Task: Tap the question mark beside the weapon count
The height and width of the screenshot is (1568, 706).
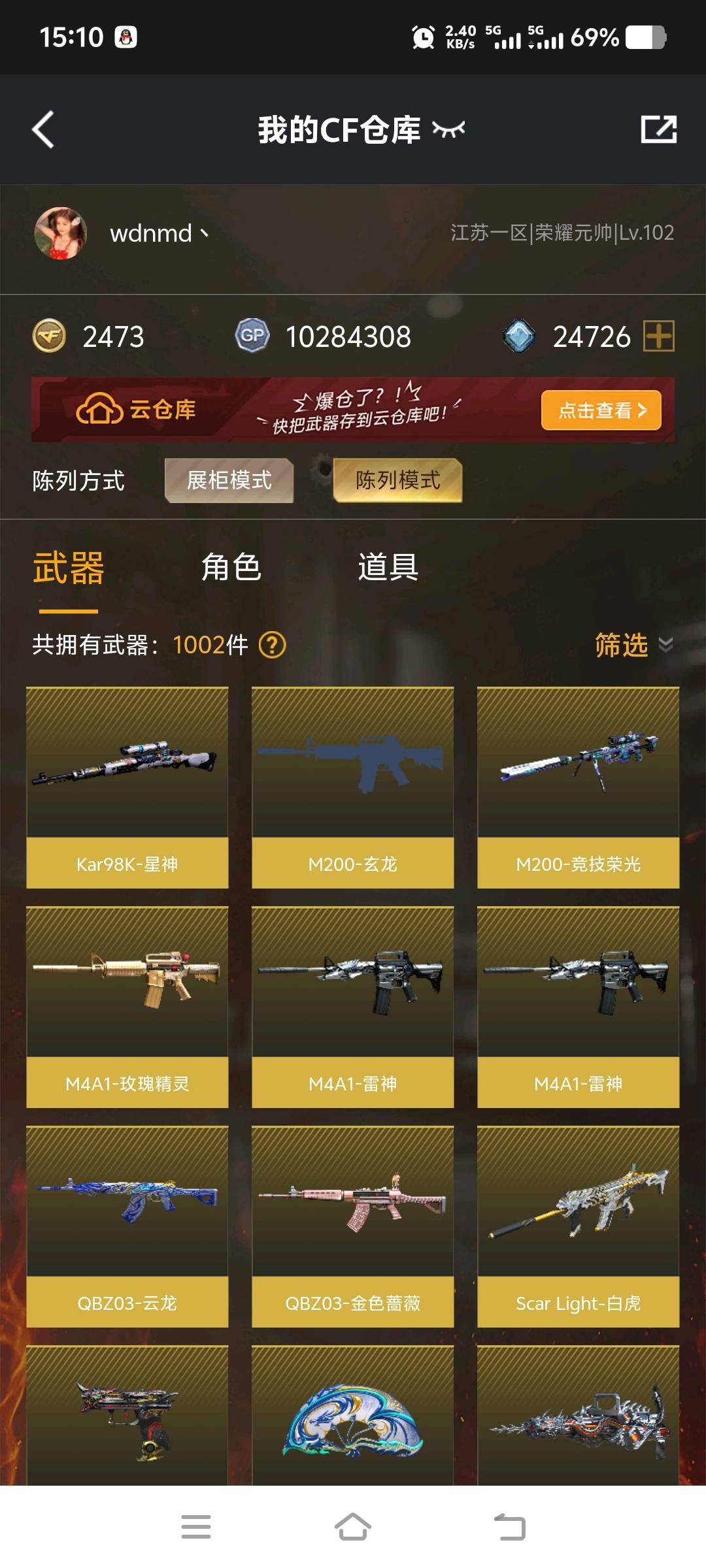Action: click(x=273, y=645)
